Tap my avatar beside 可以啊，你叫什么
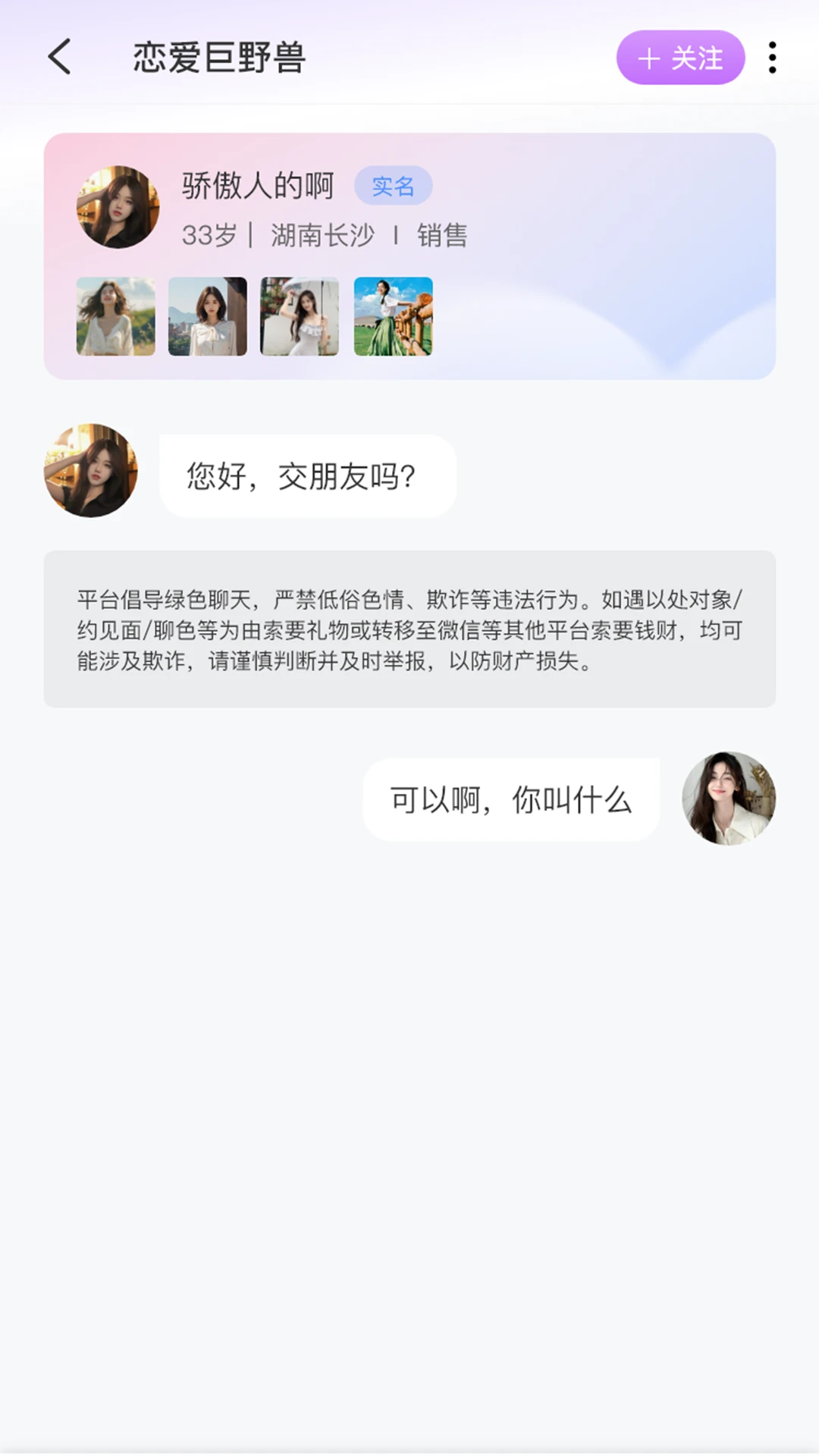Viewport: 819px width, 1456px height. (728, 799)
